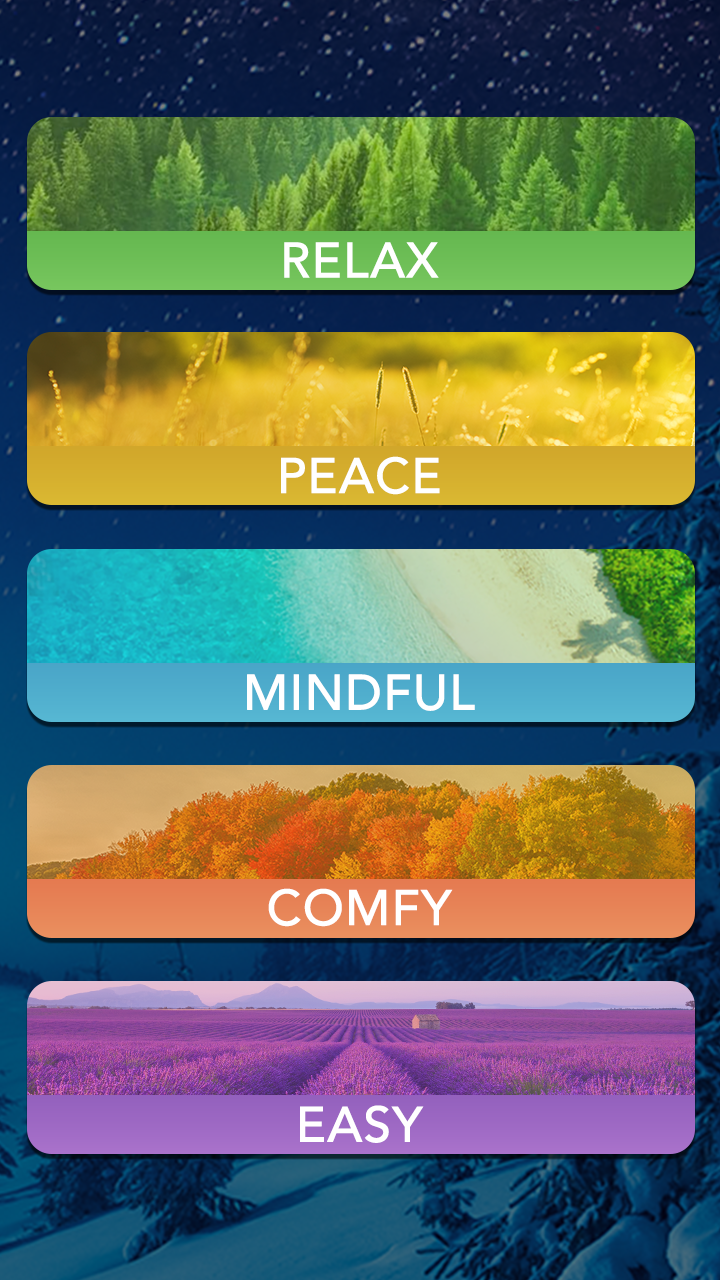Open the PEACE level category
This screenshot has width=720, height=1280.
(360, 415)
